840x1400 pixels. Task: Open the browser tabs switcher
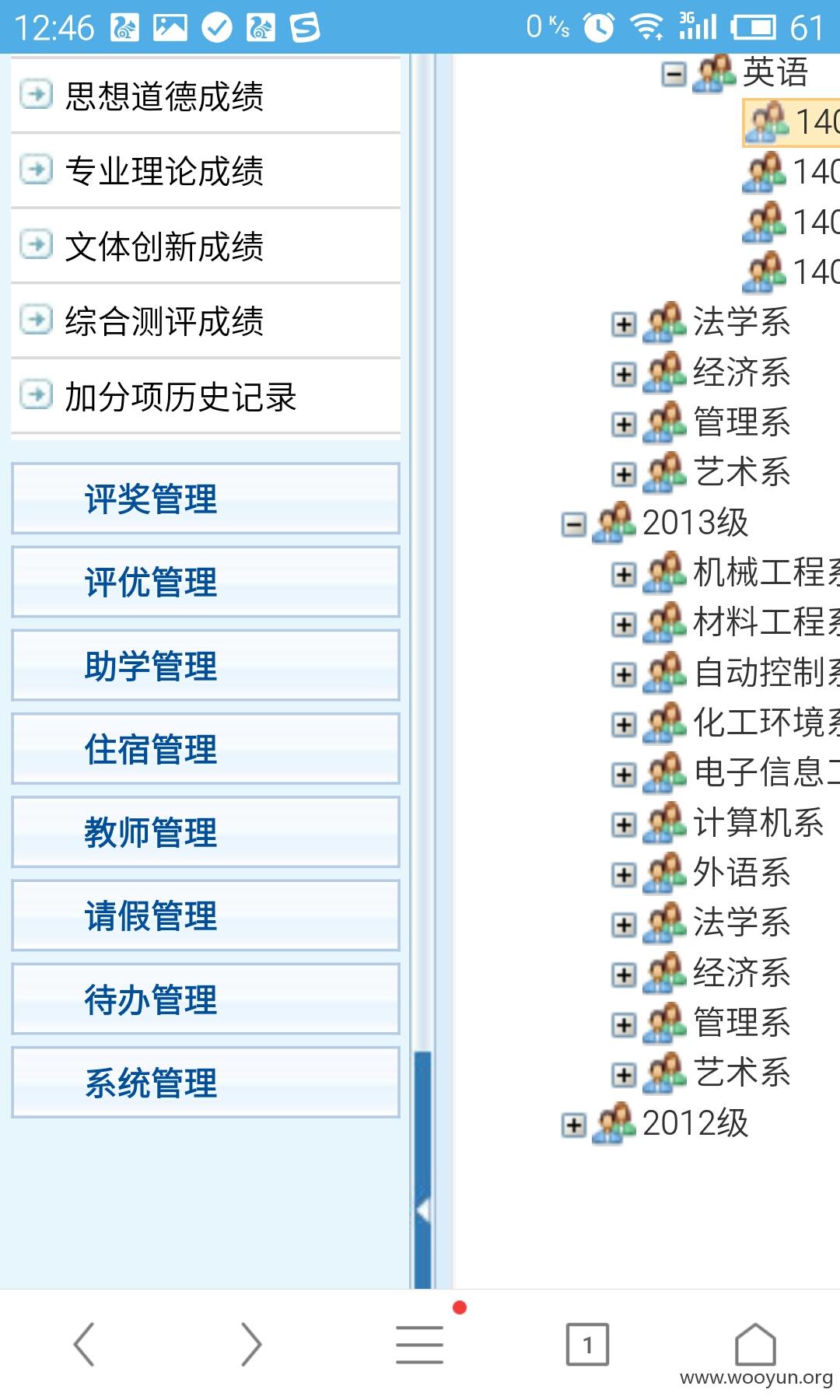[587, 1344]
